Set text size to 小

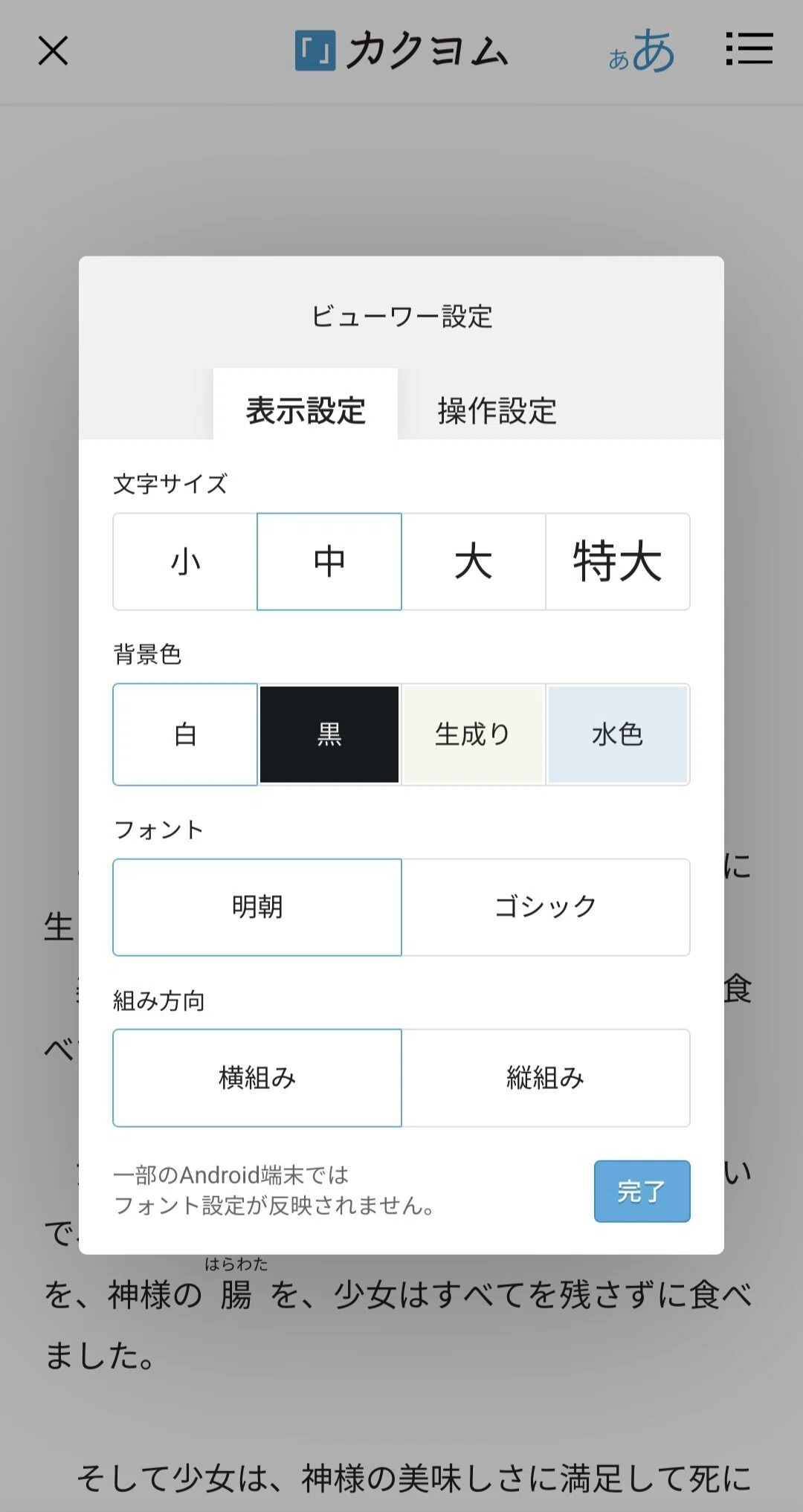(185, 561)
